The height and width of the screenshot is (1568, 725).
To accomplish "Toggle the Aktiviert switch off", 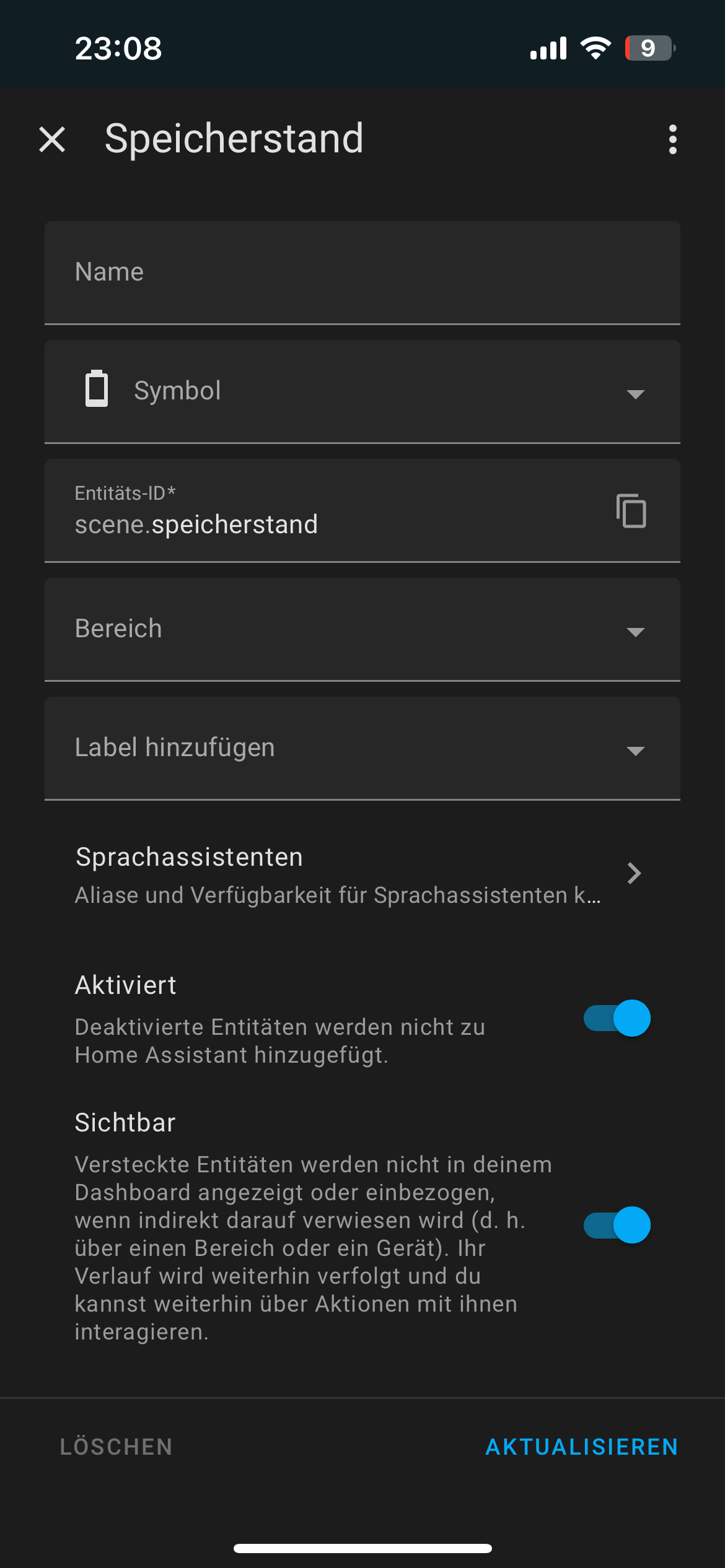I will 617,1018.
